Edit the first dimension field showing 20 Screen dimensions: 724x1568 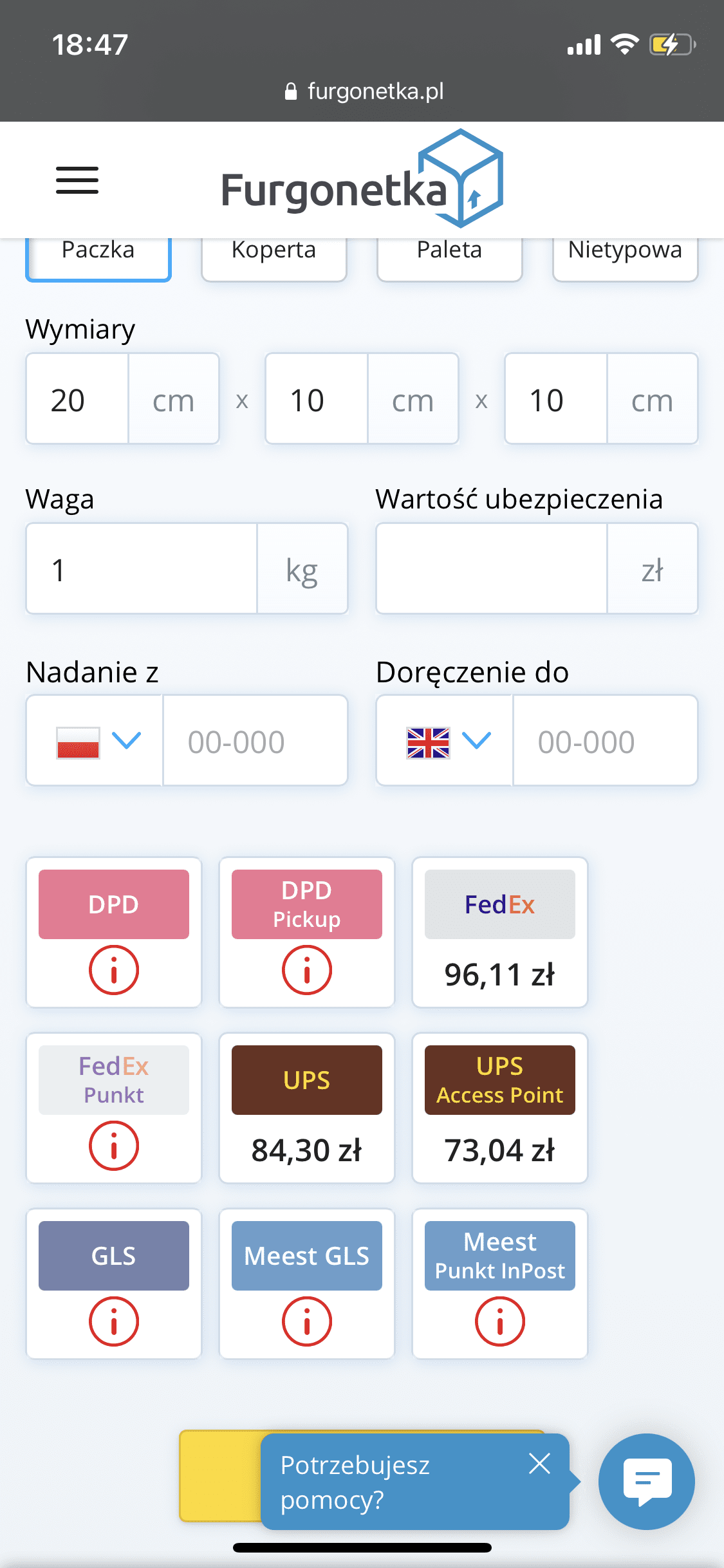pyautogui.click(x=77, y=400)
